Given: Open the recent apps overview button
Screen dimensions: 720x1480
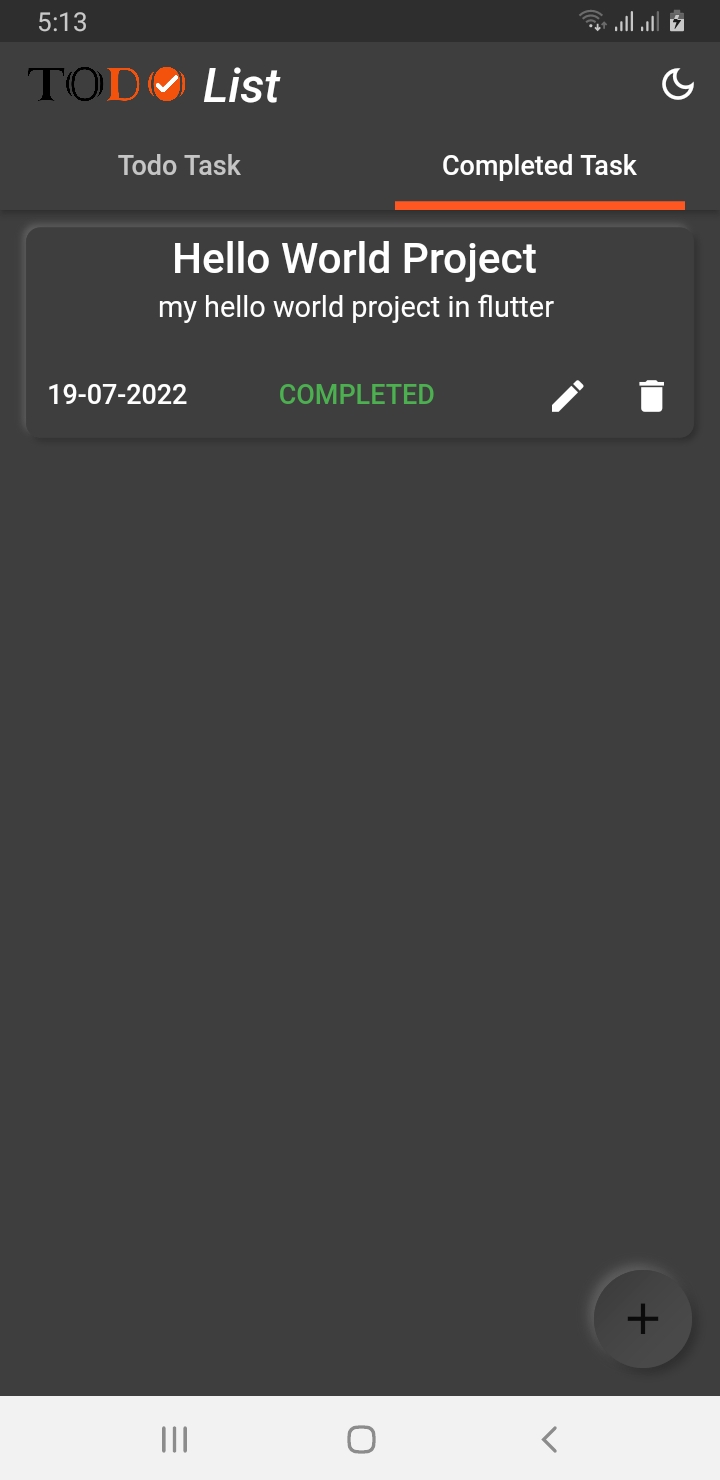Looking at the screenshot, I should tap(174, 1438).
